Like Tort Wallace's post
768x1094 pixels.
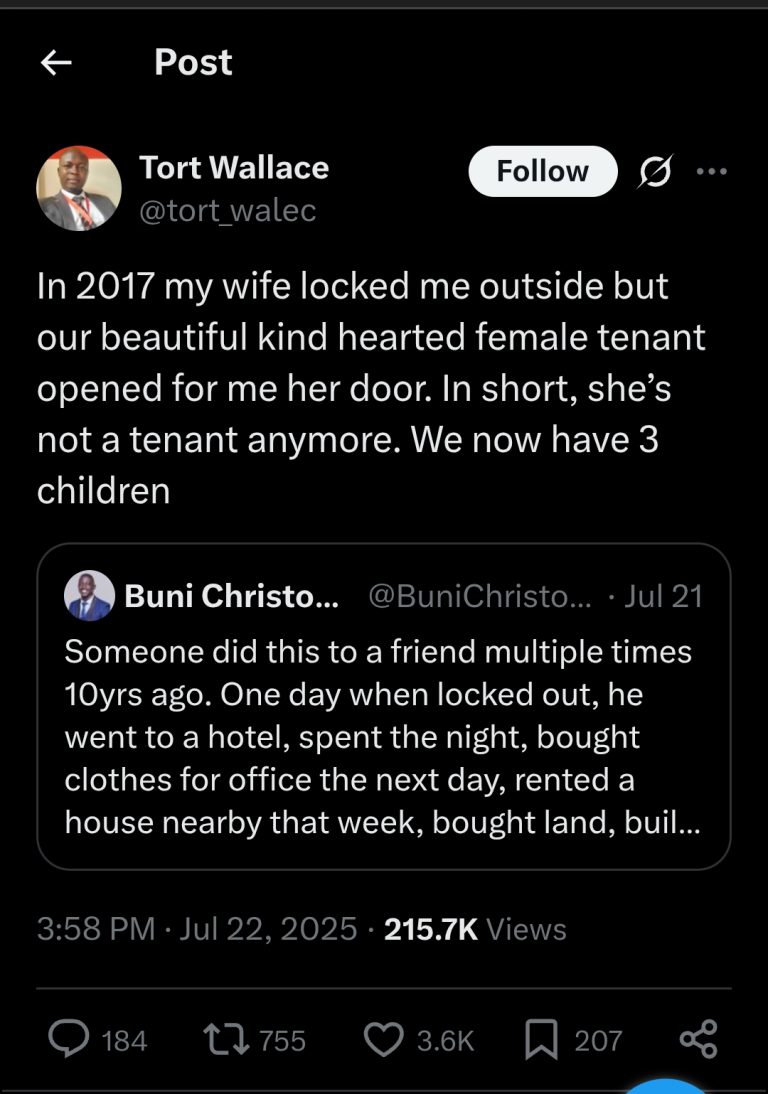coord(381,1041)
